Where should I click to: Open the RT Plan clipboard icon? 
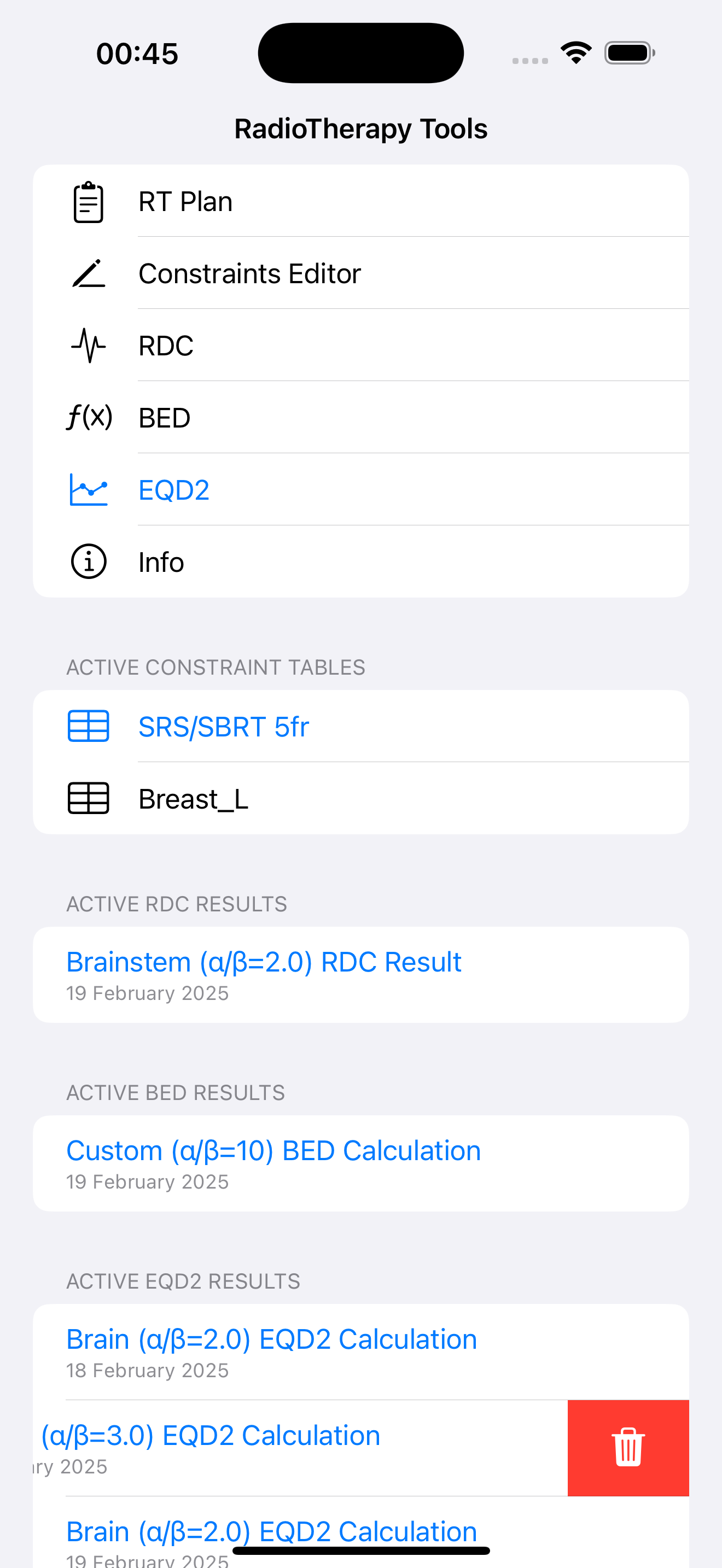(x=88, y=201)
